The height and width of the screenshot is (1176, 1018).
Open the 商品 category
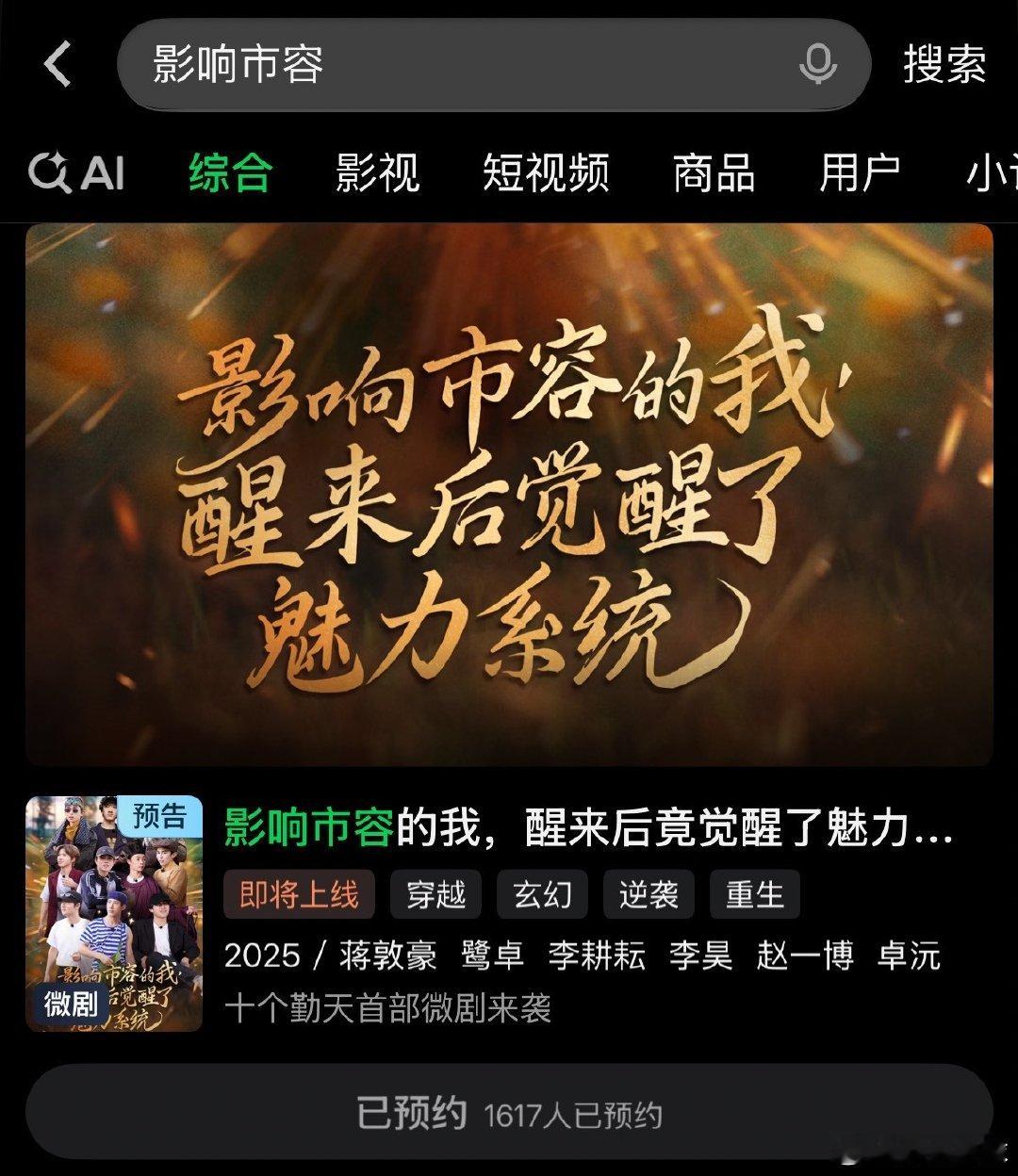[x=713, y=172]
